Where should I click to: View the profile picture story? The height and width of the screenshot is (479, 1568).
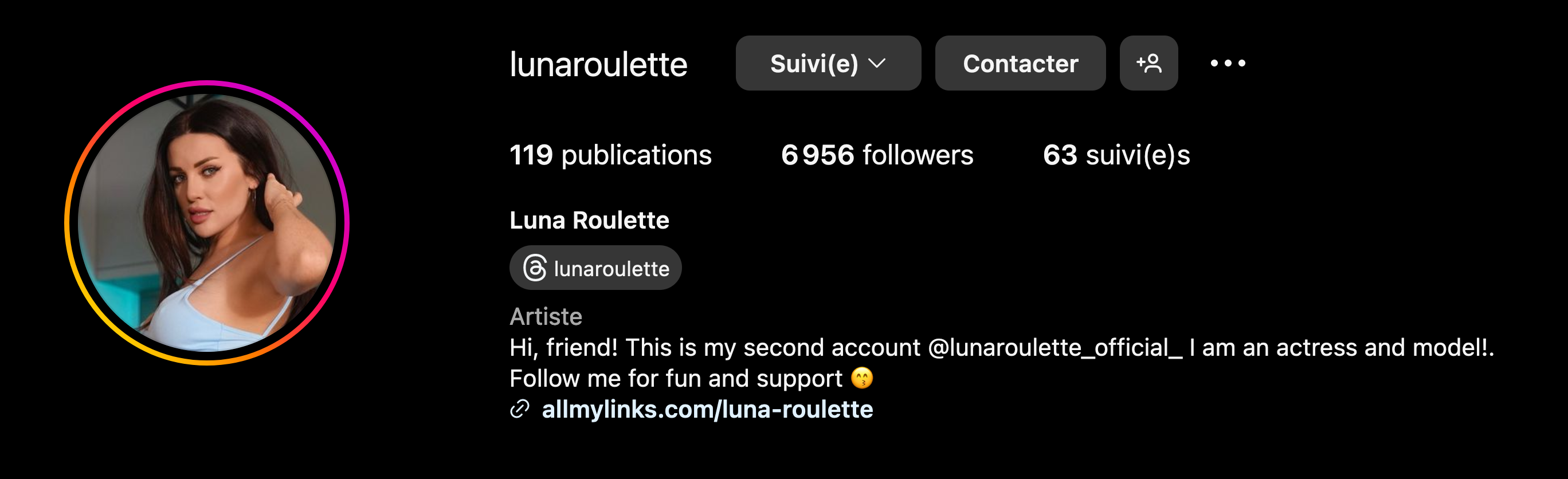point(207,223)
